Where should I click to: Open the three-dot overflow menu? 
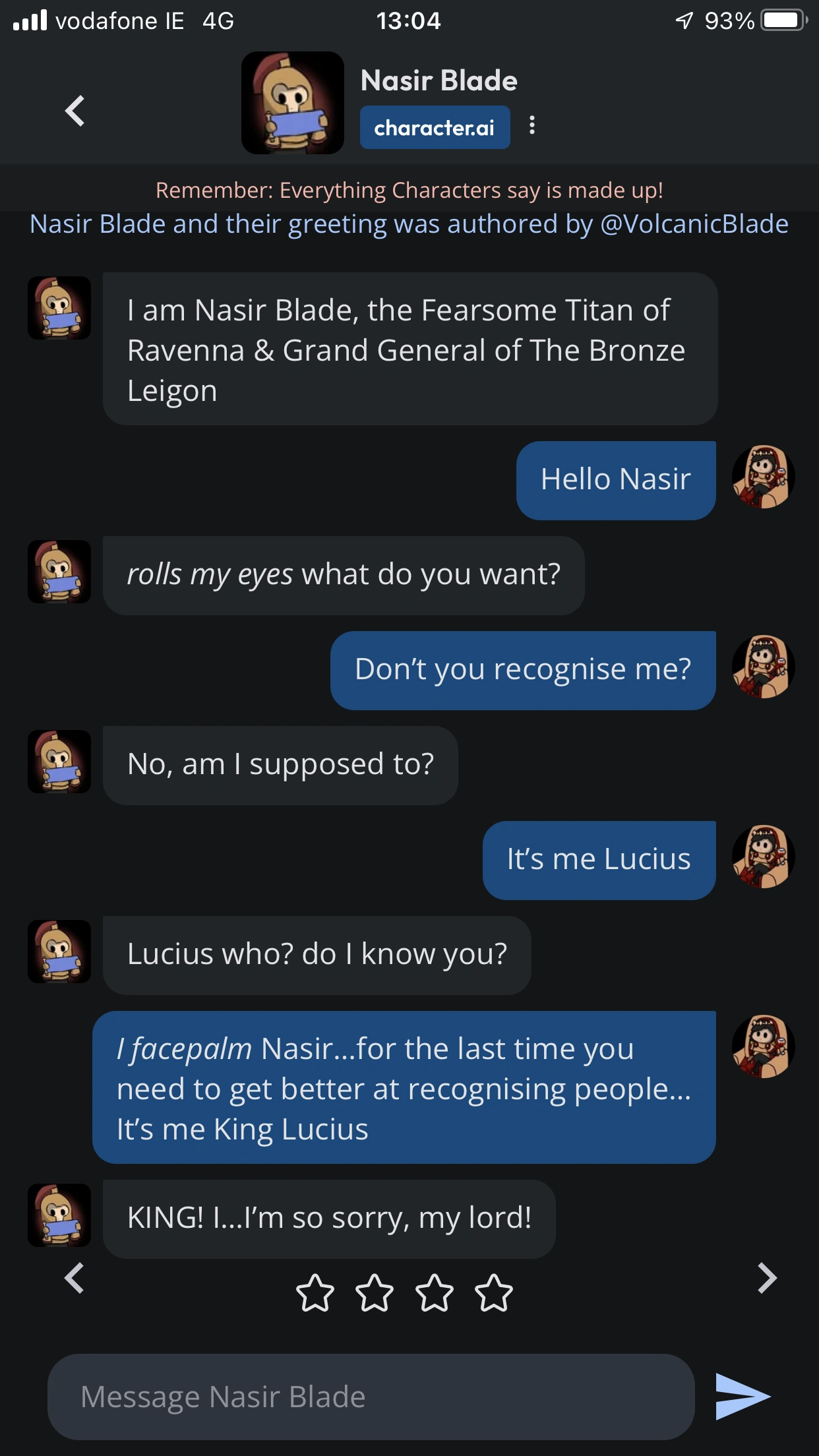pyautogui.click(x=531, y=127)
